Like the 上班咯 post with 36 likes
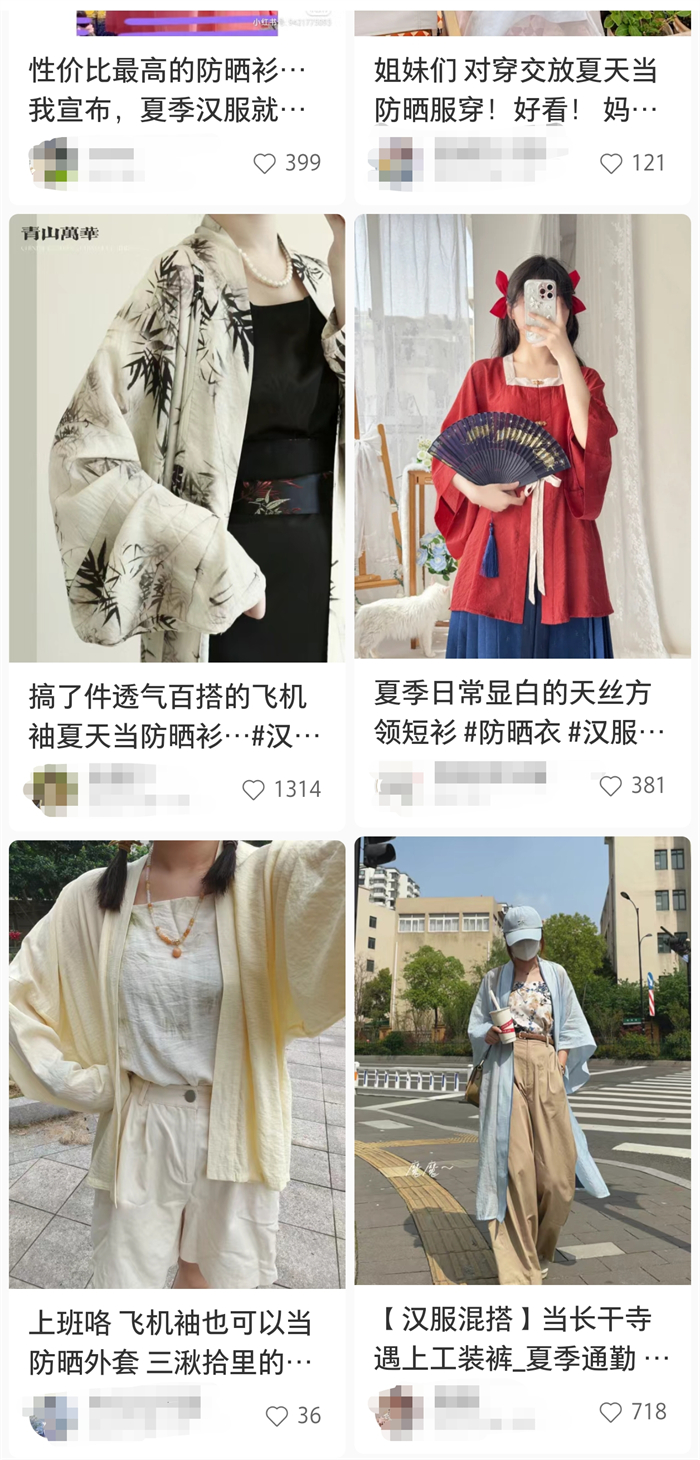Image resolution: width=700 pixels, height=1460 pixels. (x=277, y=1416)
